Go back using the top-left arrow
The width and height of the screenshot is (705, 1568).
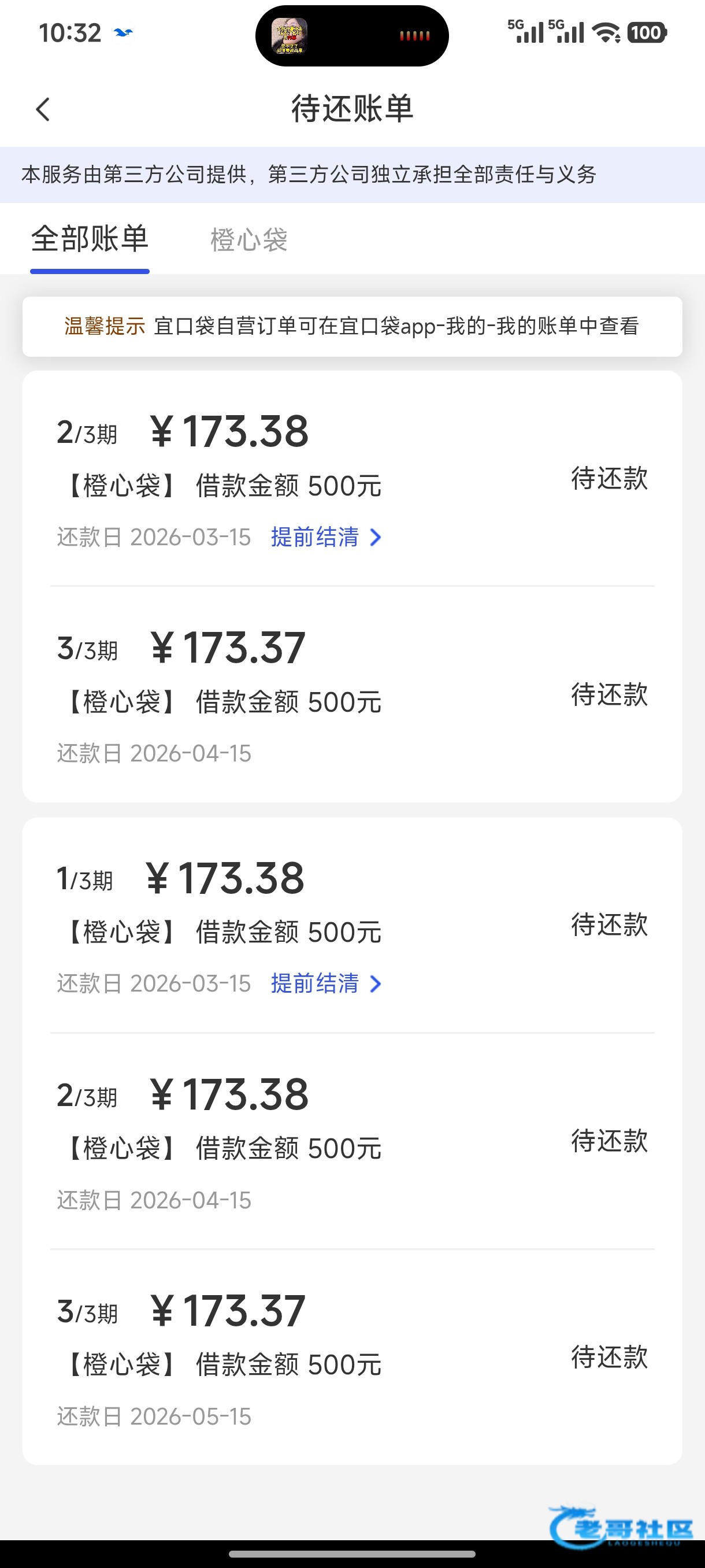pos(43,110)
